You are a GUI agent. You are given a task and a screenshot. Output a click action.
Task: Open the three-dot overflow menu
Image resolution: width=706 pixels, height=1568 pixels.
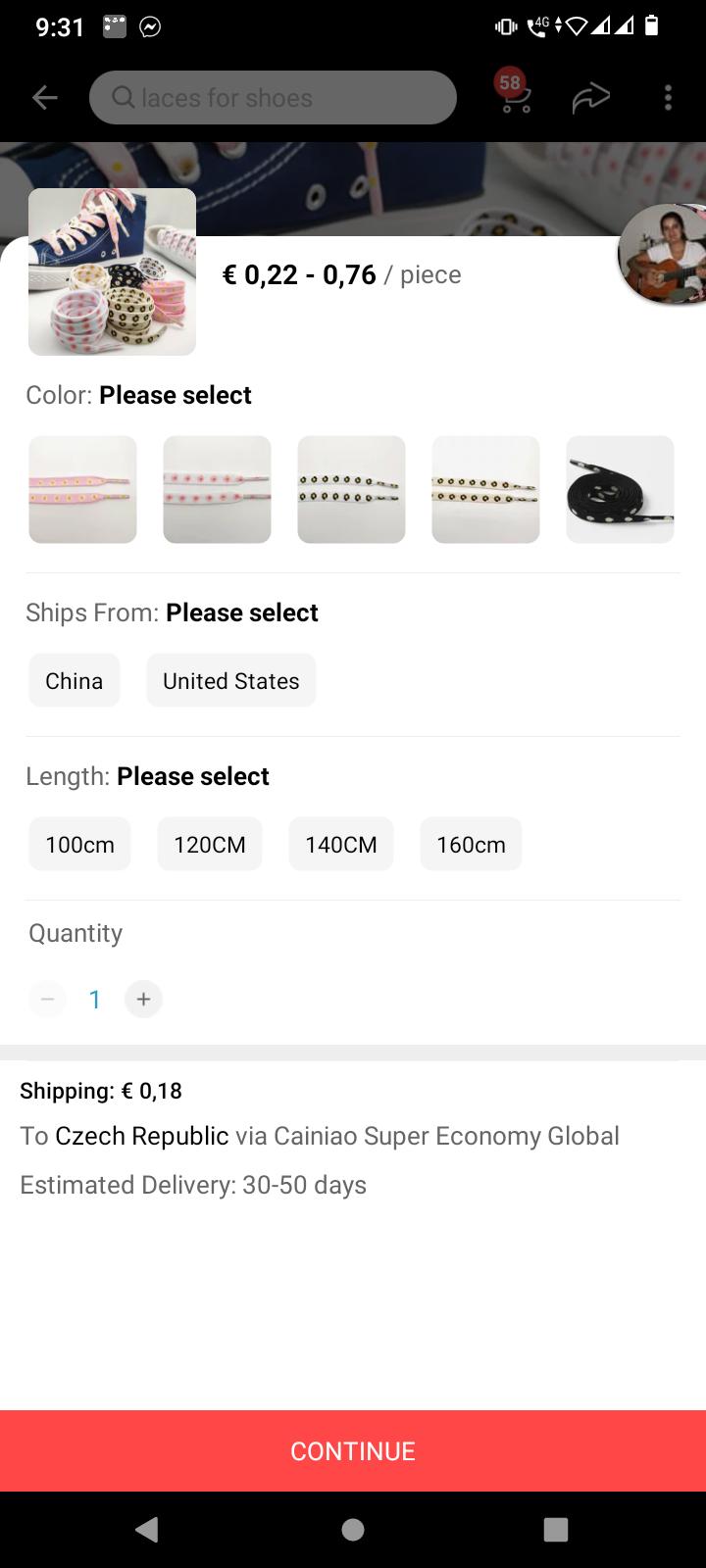click(x=668, y=98)
